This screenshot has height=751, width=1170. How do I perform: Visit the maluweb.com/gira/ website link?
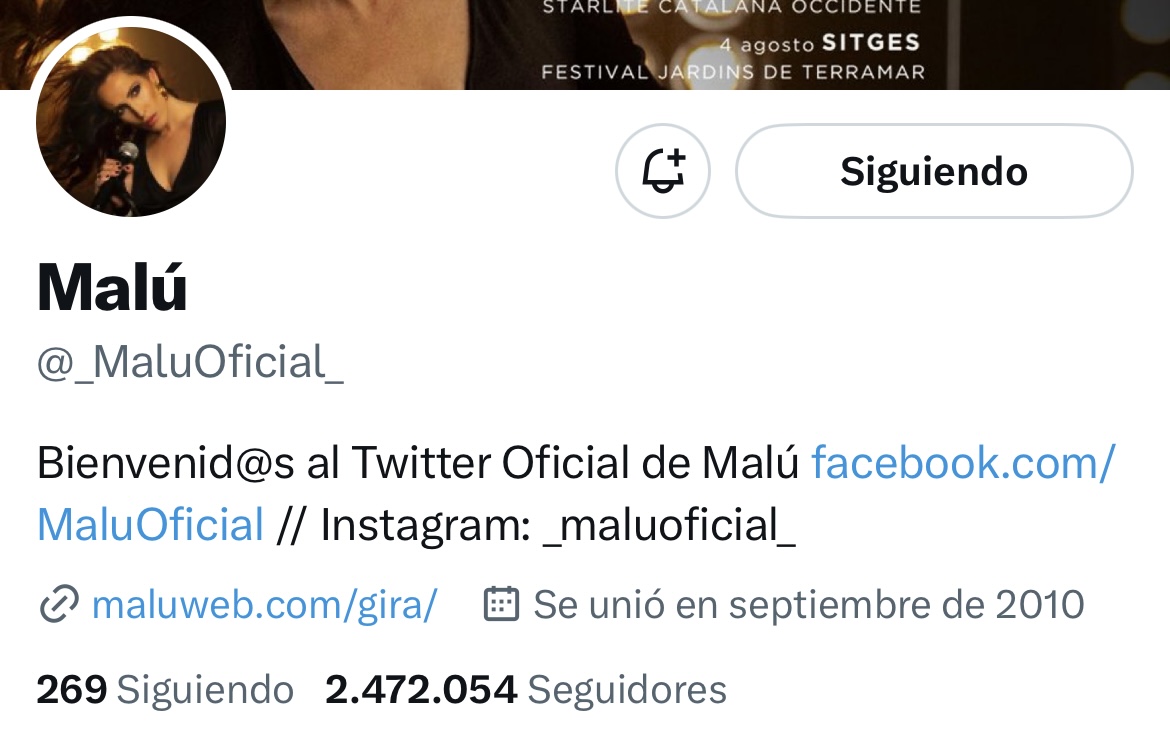264,604
